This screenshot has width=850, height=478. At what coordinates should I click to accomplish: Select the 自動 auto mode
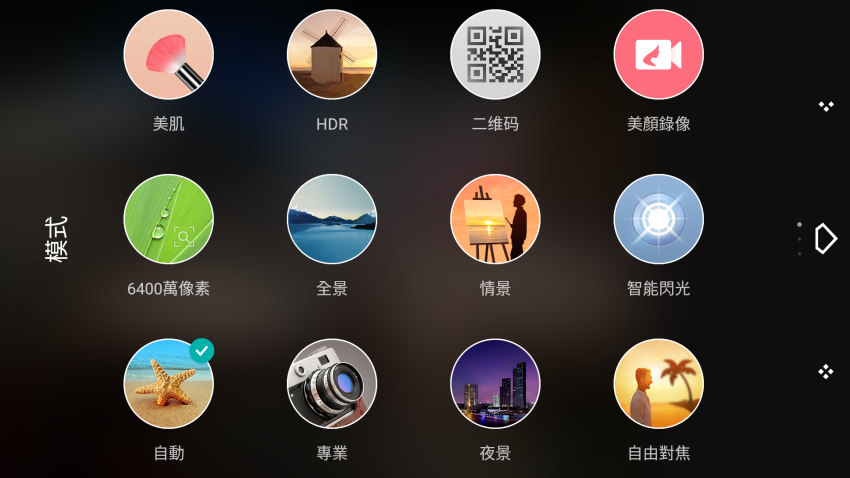168,383
